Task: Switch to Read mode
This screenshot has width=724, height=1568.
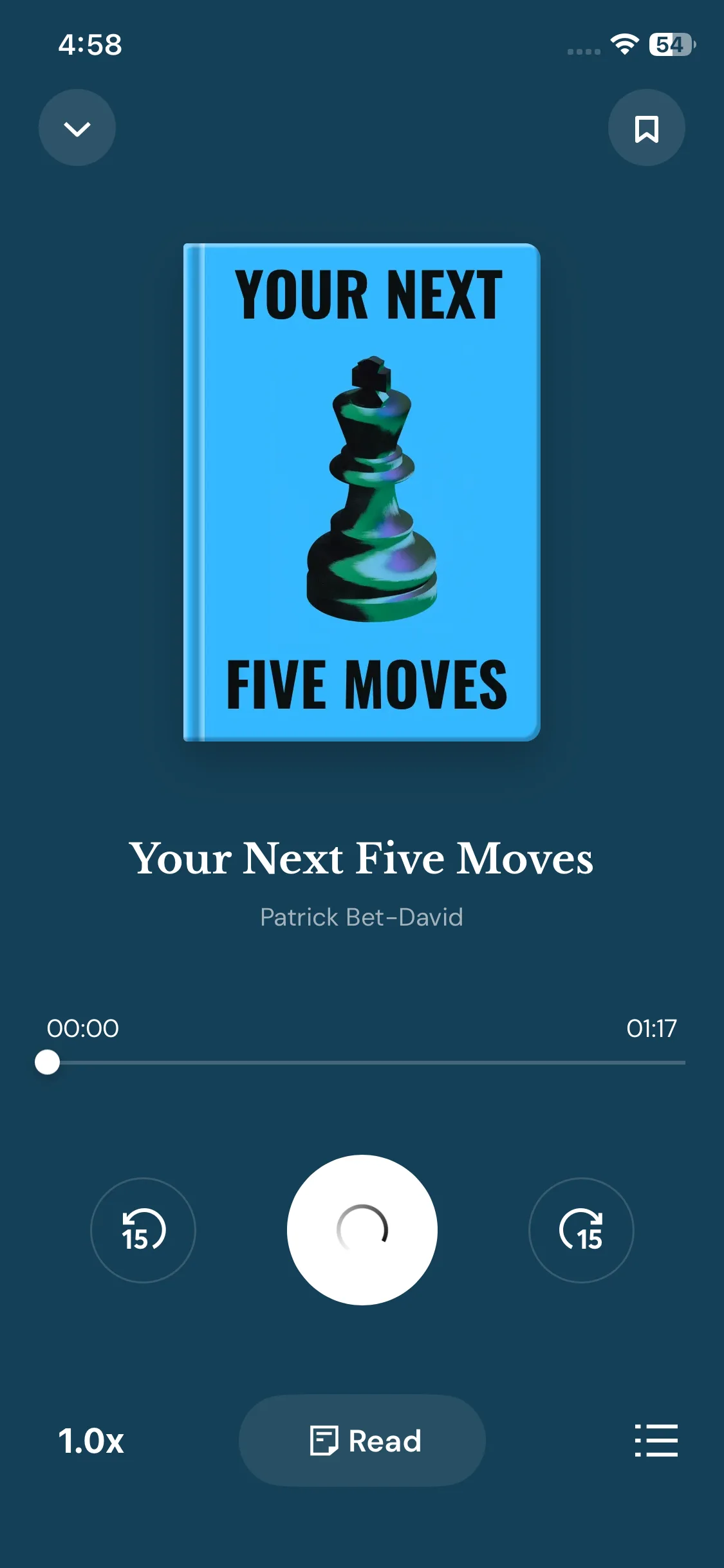Action: pyautogui.click(x=362, y=1441)
